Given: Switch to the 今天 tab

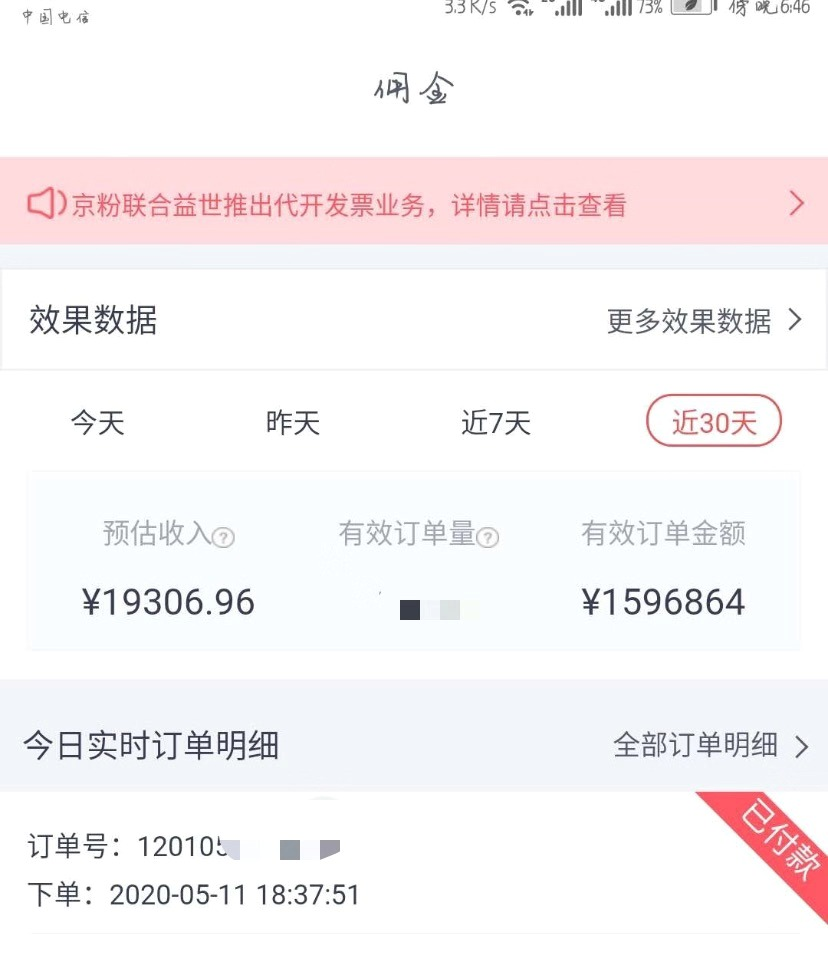Looking at the screenshot, I should click(97, 422).
